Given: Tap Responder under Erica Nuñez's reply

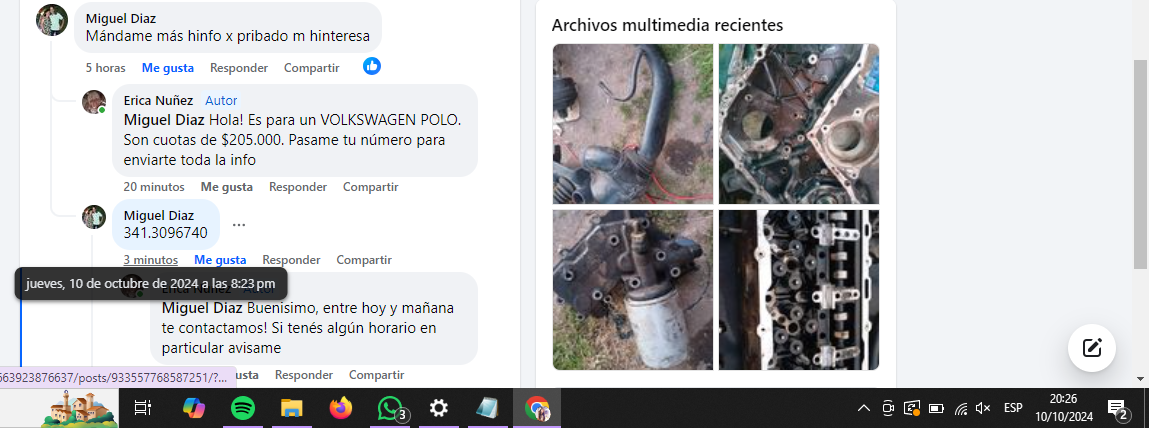Looking at the screenshot, I should point(298,187).
